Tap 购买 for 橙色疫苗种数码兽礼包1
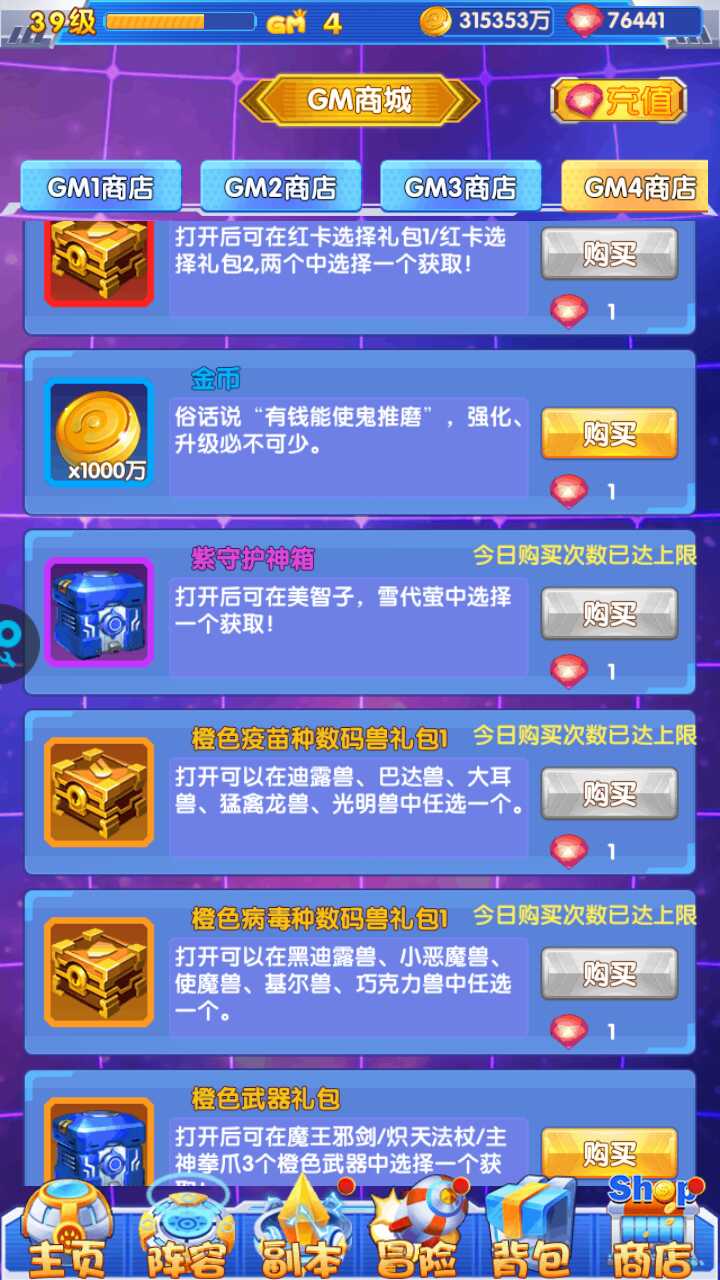This screenshot has height=1280, width=720. (609, 794)
